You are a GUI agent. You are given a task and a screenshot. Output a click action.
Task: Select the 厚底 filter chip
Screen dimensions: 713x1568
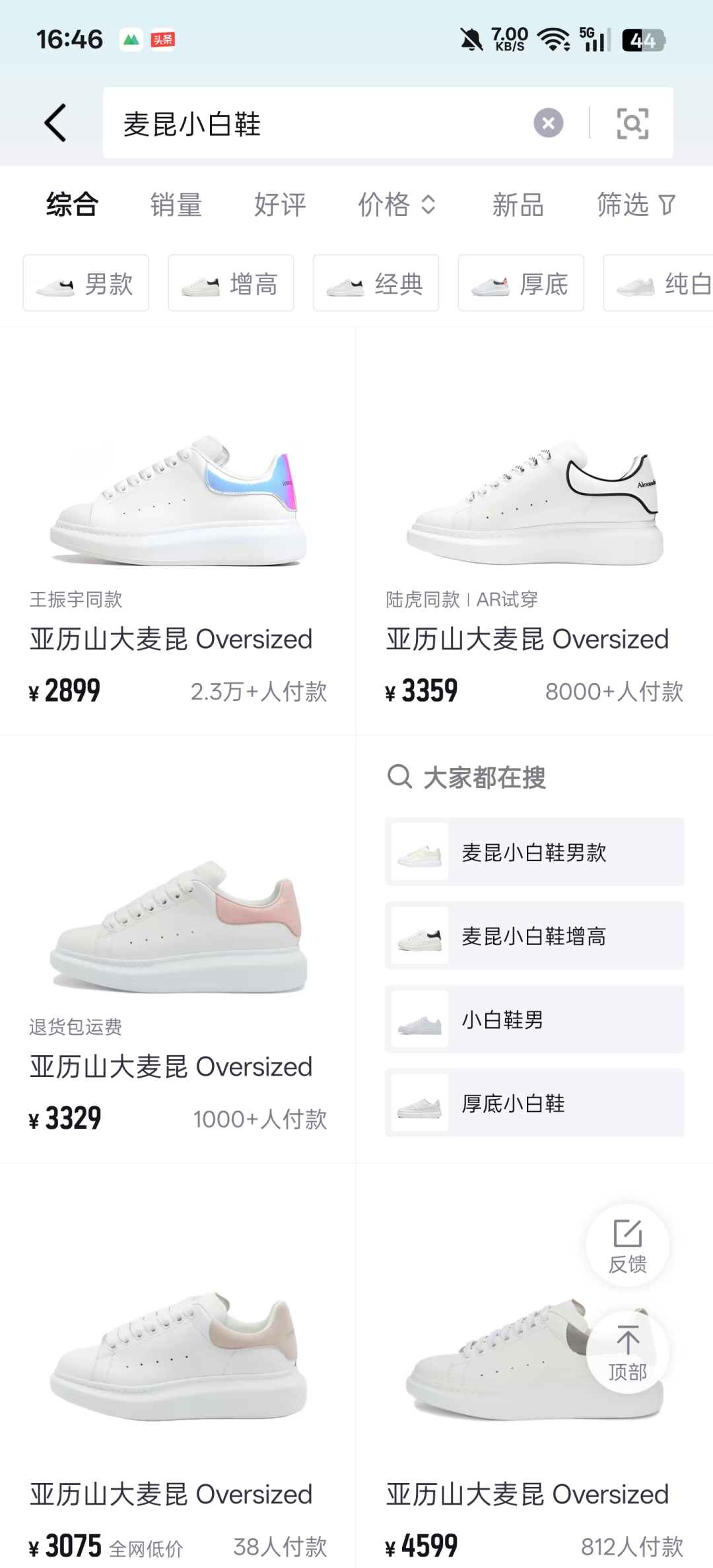click(x=522, y=283)
